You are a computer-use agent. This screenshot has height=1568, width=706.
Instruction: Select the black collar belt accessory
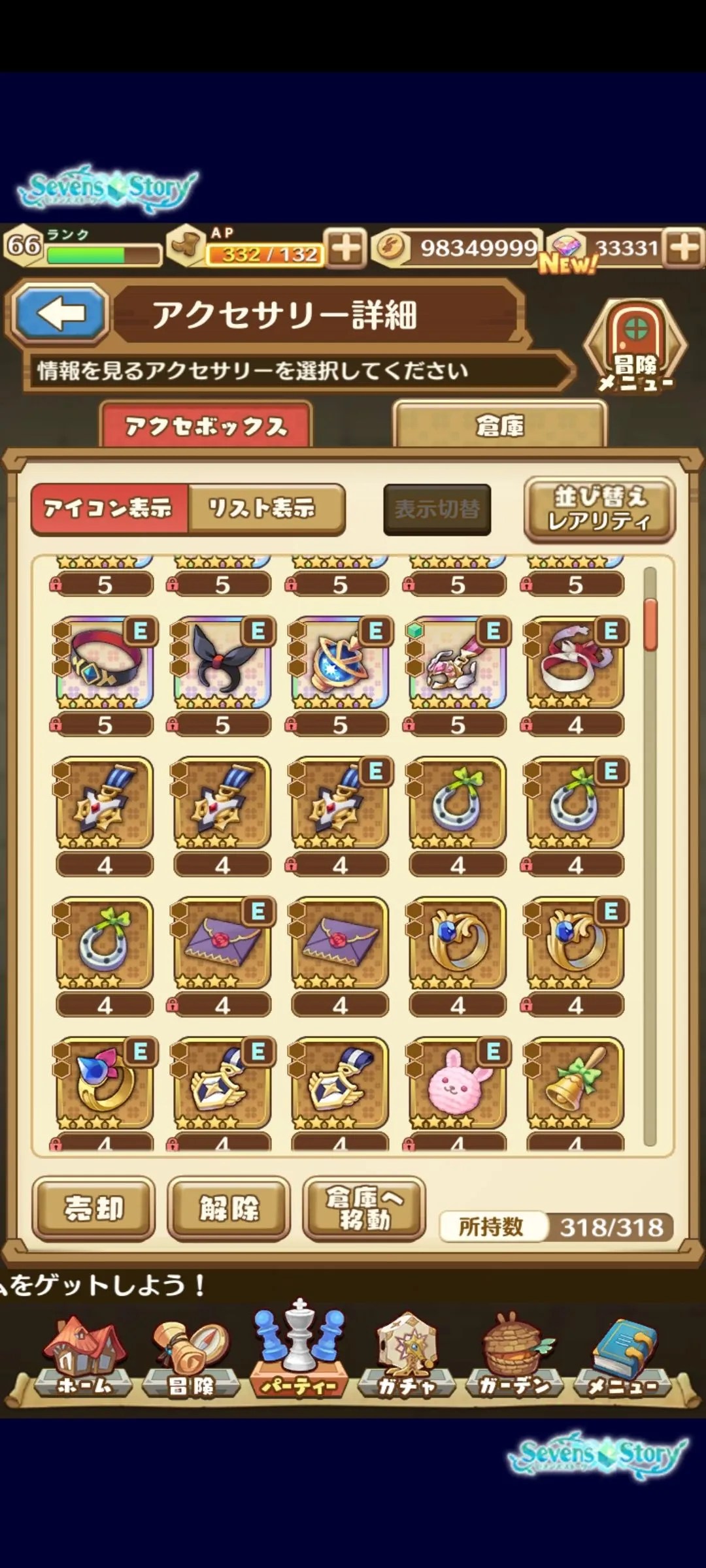105,663
